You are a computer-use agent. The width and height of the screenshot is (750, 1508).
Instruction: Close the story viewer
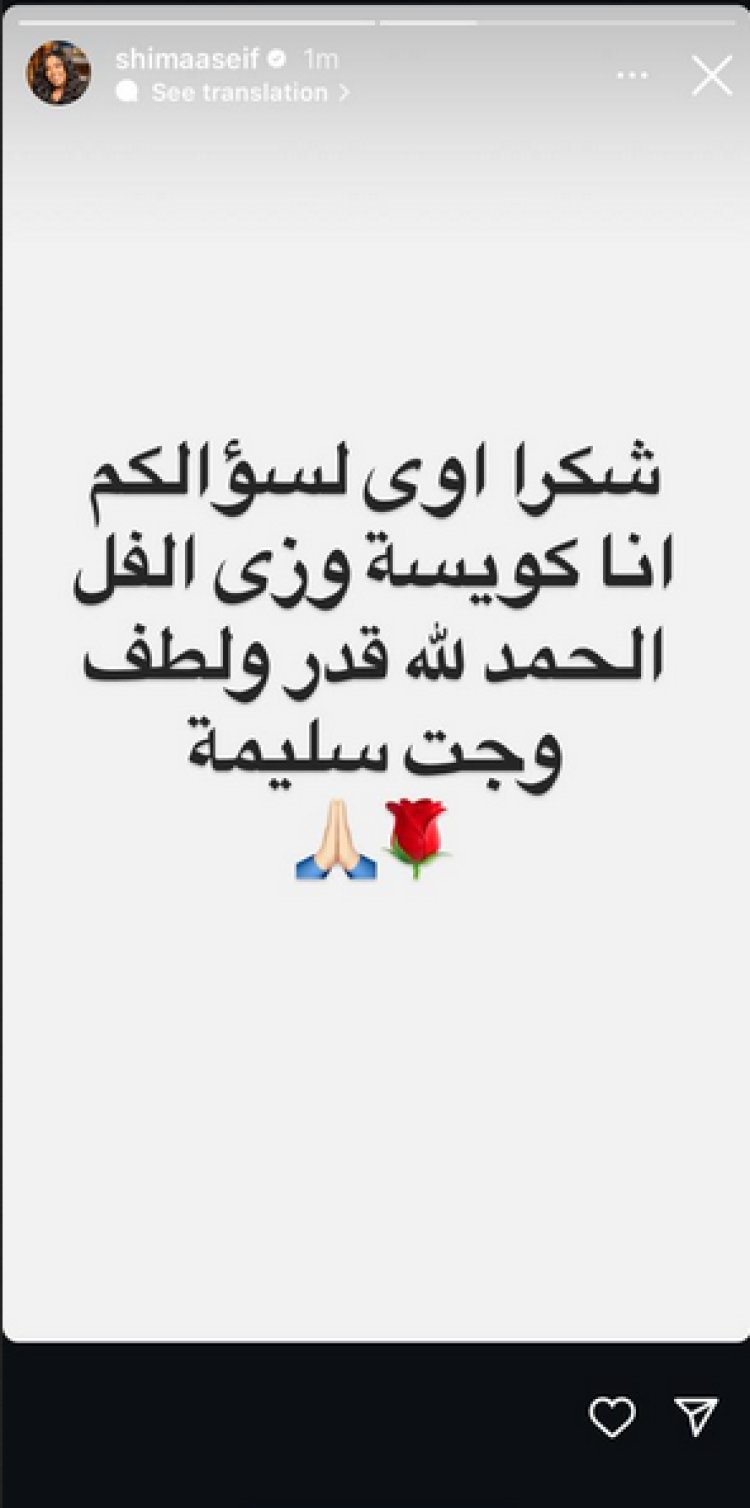tap(712, 76)
